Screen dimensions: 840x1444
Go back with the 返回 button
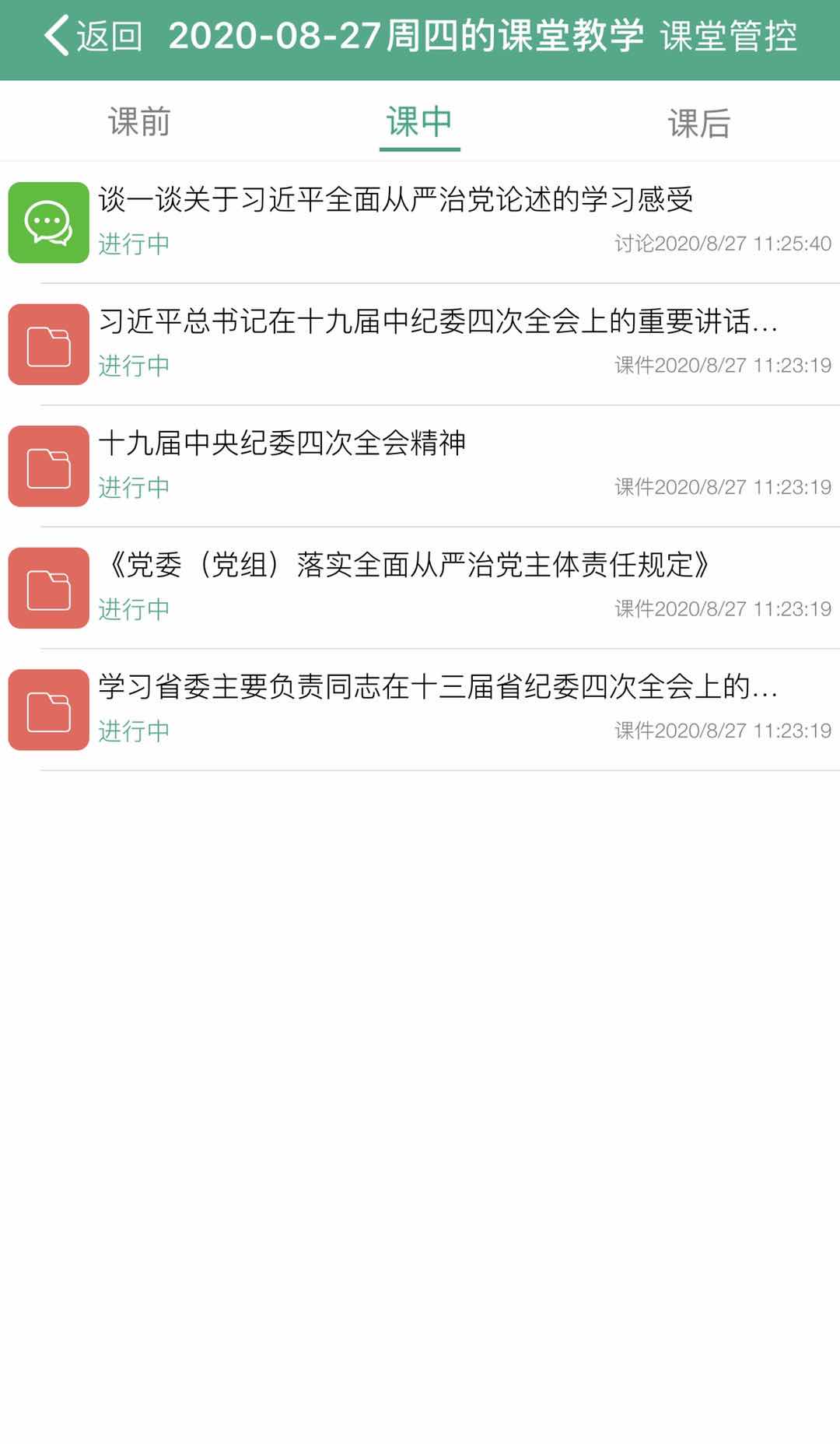(93, 36)
